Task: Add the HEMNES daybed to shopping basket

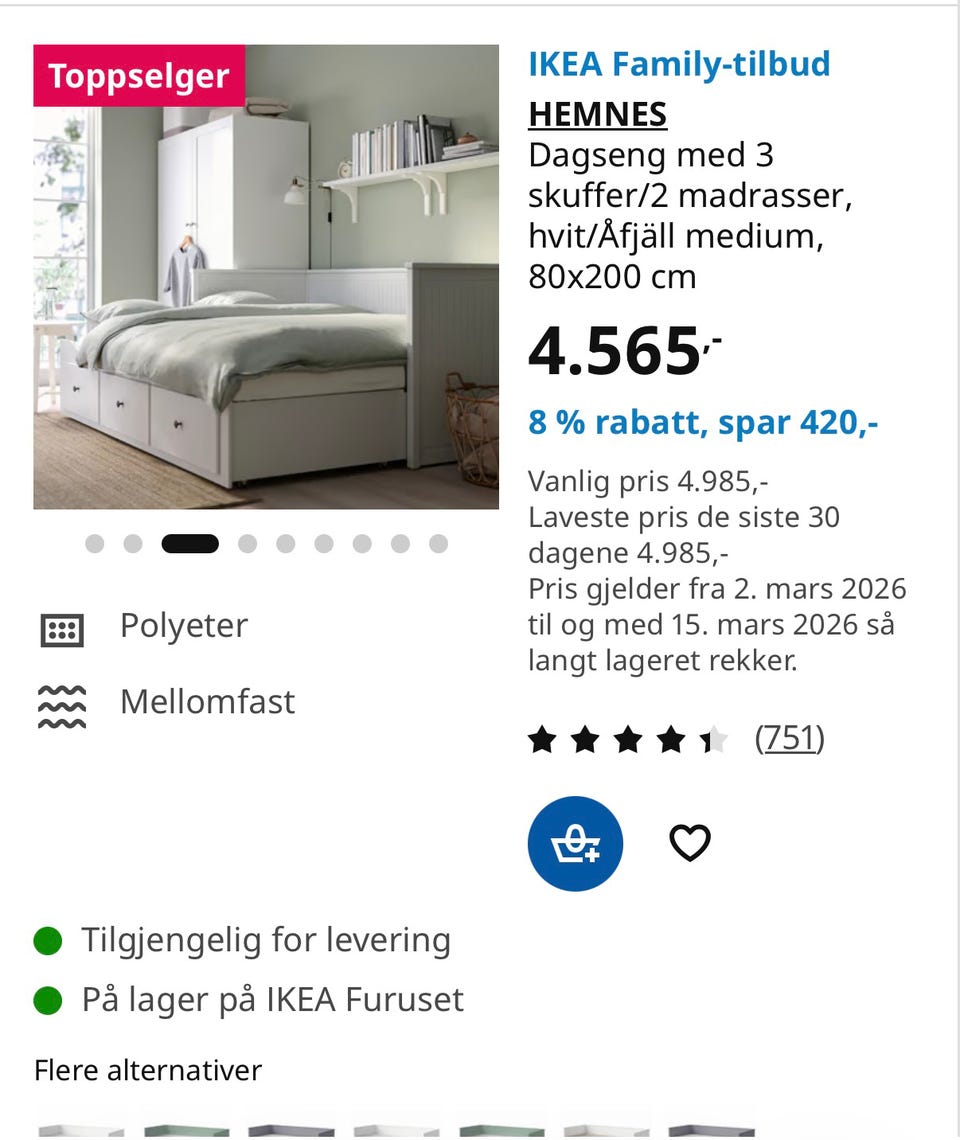Action: pos(575,843)
